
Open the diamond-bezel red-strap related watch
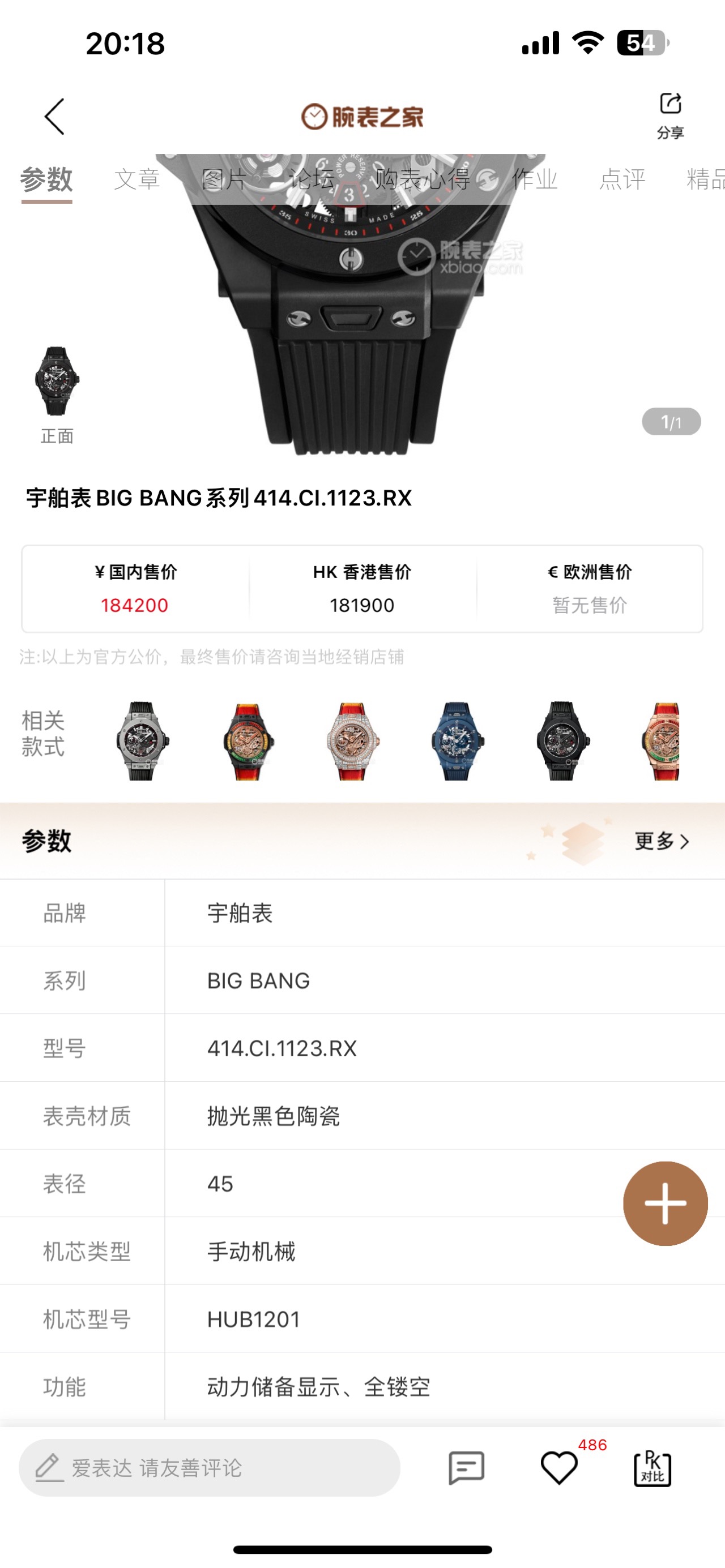(x=352, y=740)
